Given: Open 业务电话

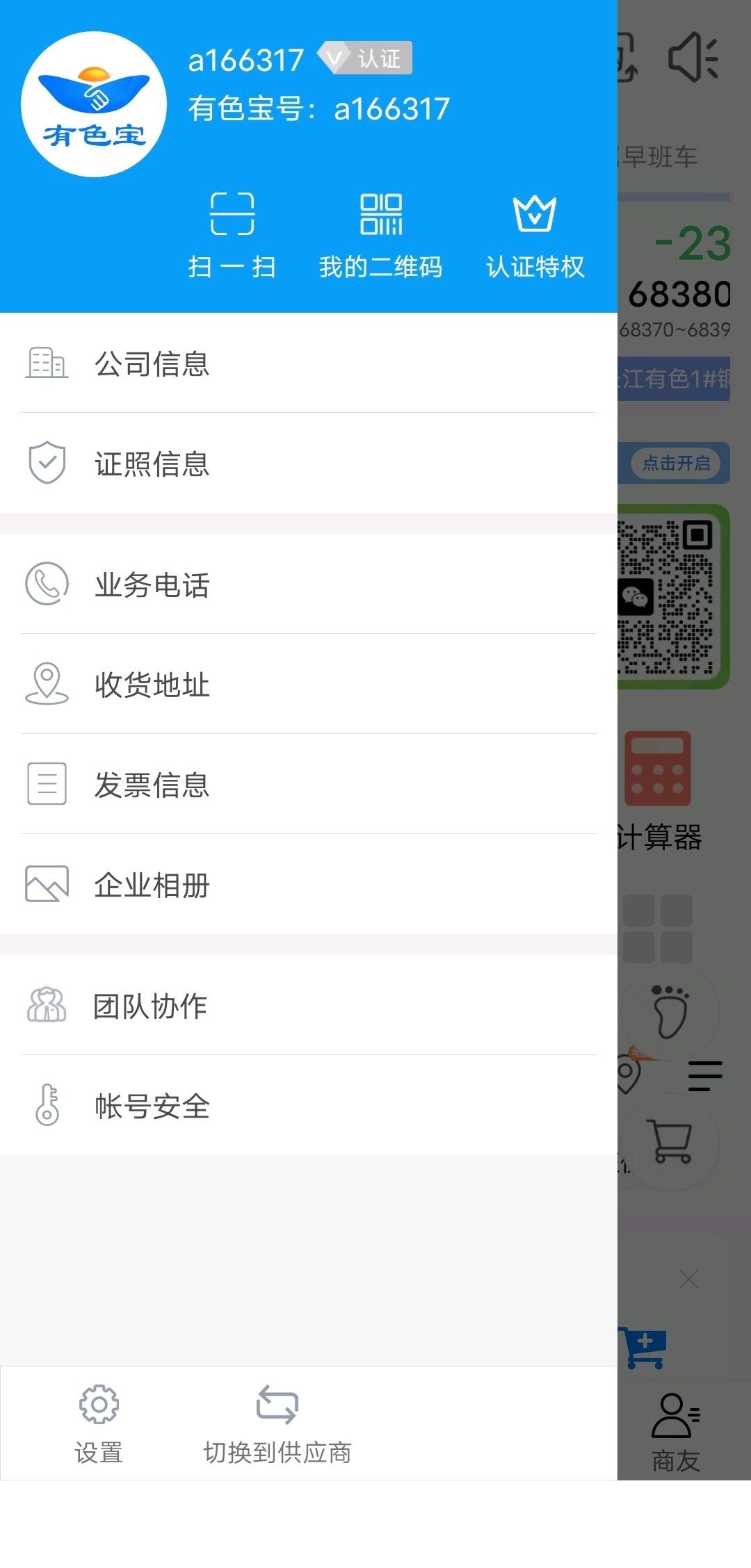Looking at the screenshot, I should (309, 584).
